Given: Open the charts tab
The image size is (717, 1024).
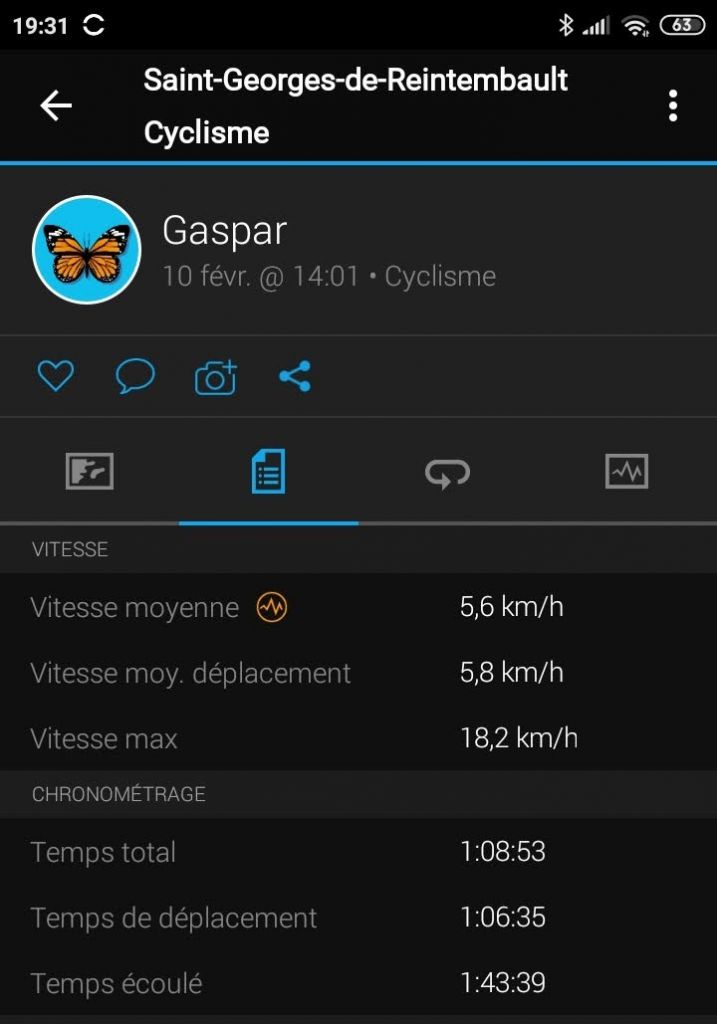Looking at the screenshot, I should (627, 471).
